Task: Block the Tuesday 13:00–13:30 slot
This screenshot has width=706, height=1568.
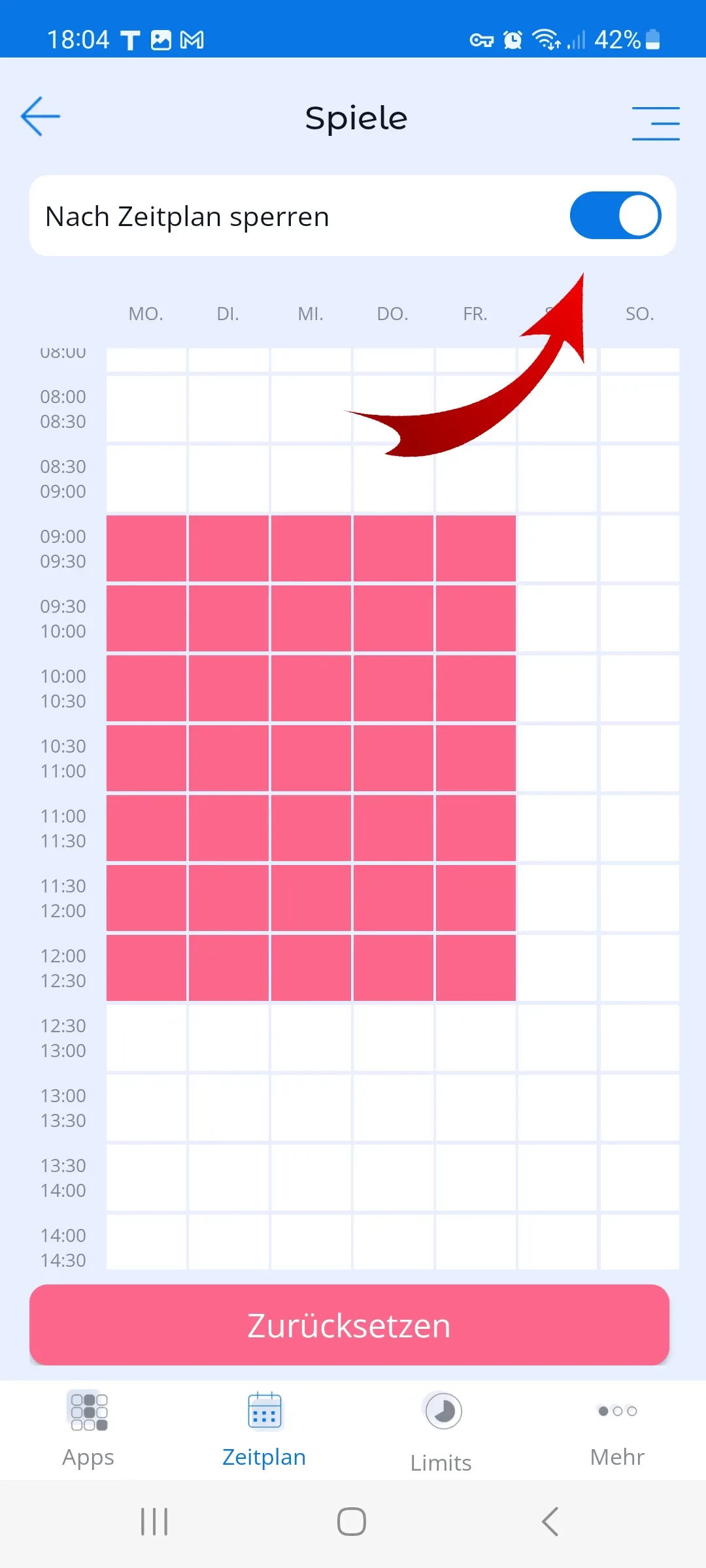Action: (x=228, y=1107)
